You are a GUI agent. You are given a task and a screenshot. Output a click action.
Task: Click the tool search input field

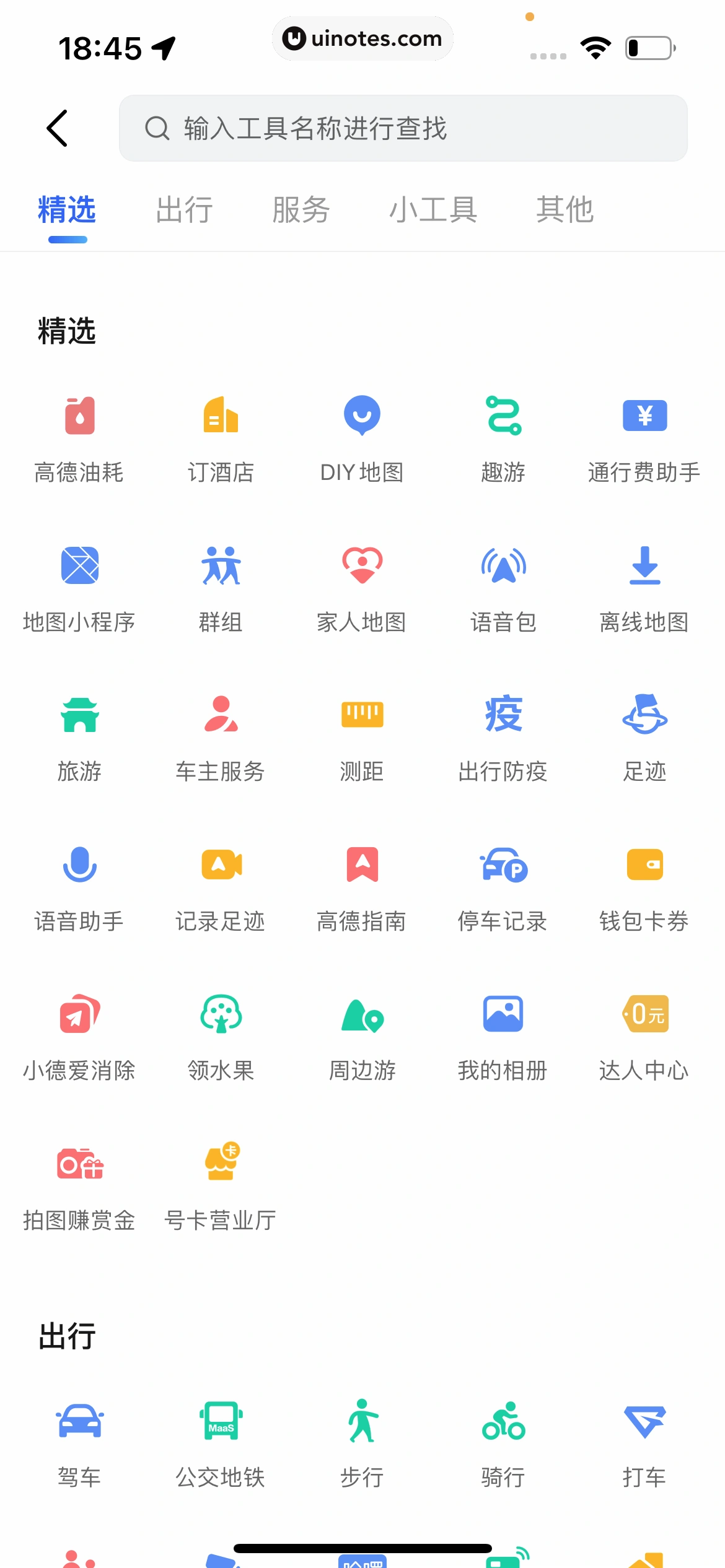(x=403, y=129)
